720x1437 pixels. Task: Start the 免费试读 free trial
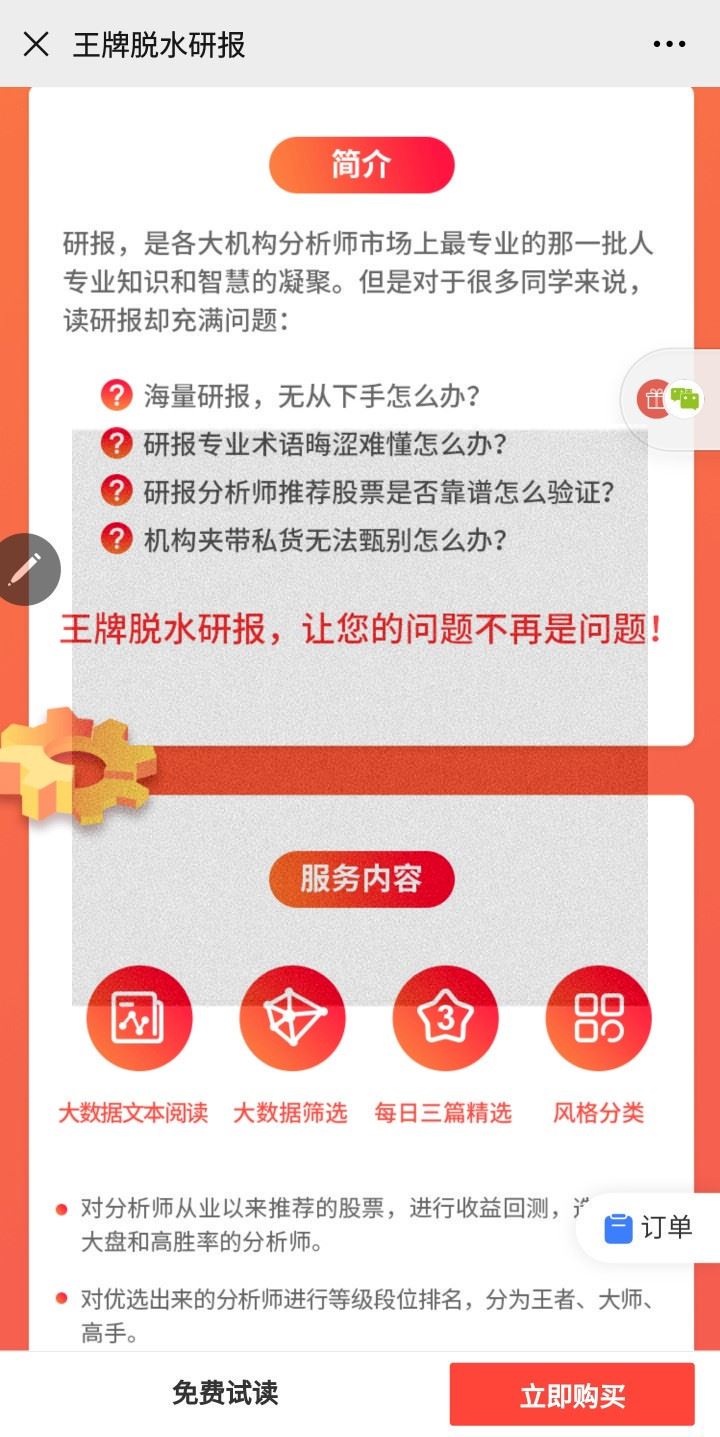pos(225,1393)
